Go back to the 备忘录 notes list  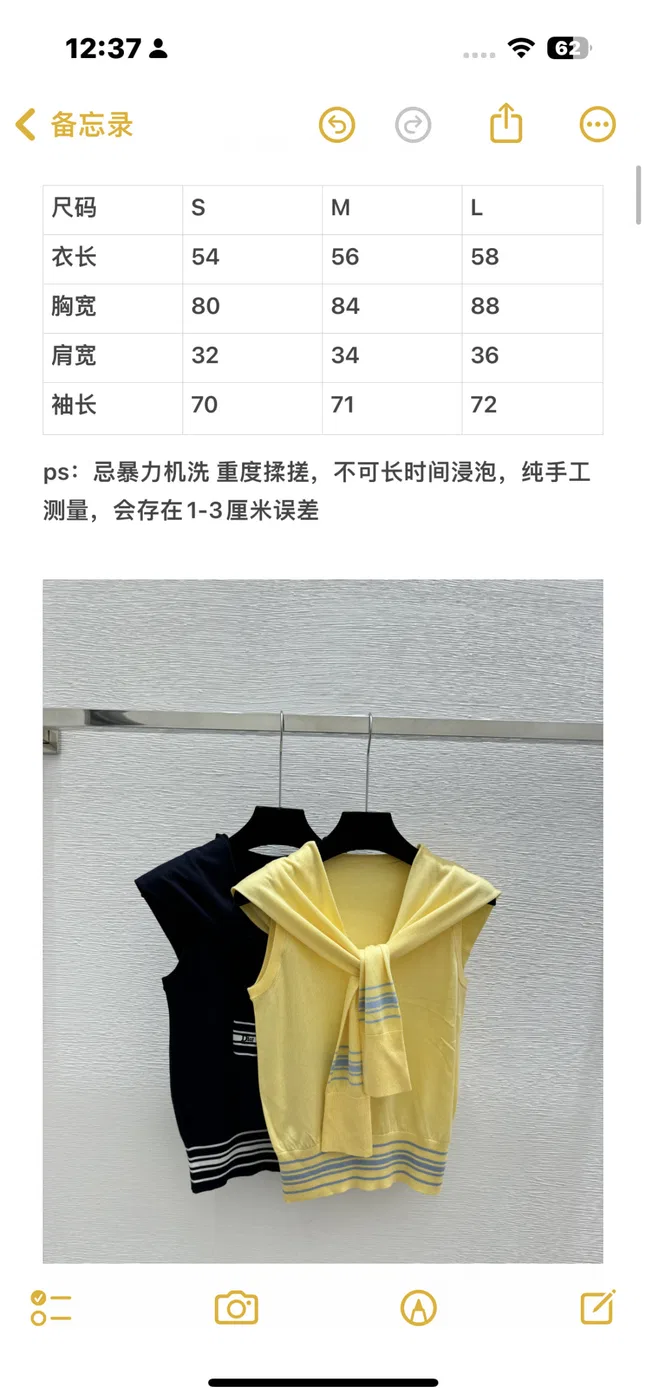click(75, 125)
